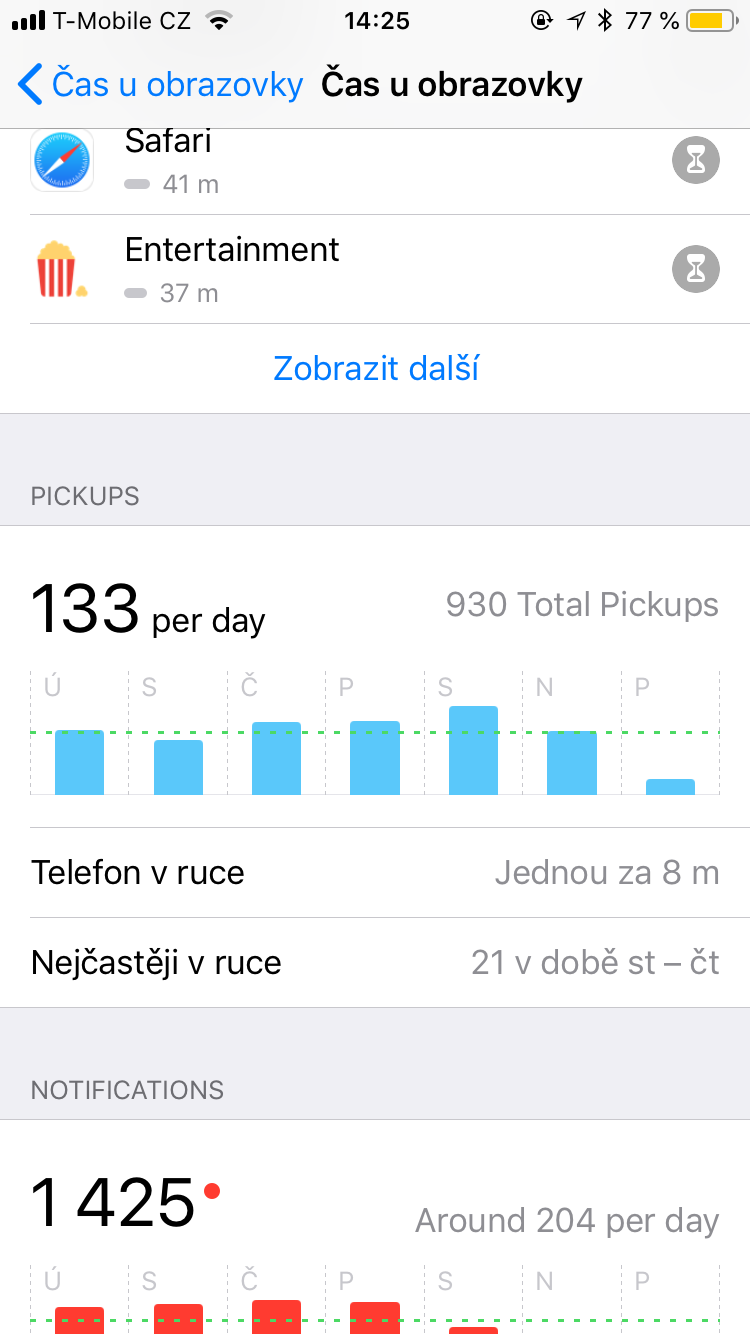
Task: Select the NOTIFICATIONS section header
Action: click(x=127, y=1090)
